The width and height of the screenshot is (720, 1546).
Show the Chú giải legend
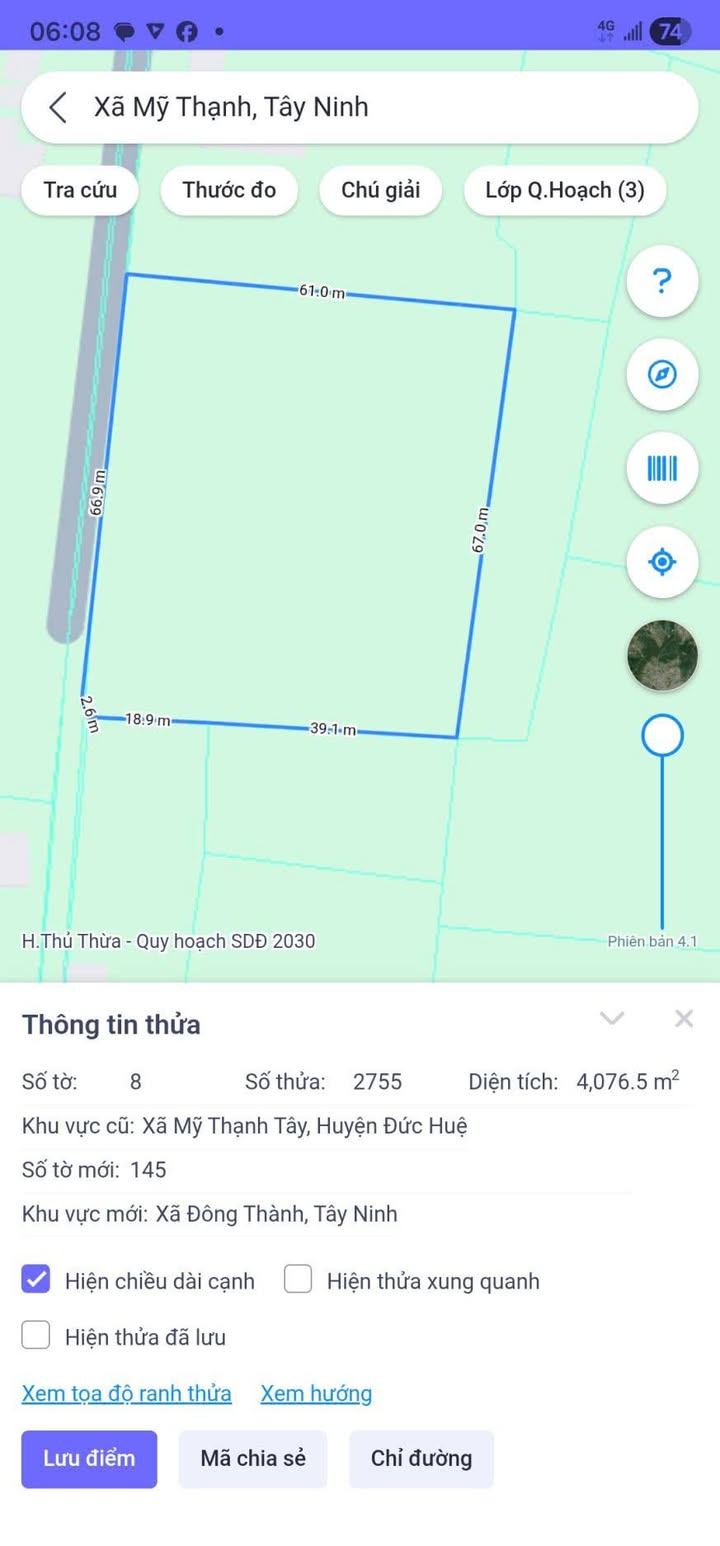point(380,190)
